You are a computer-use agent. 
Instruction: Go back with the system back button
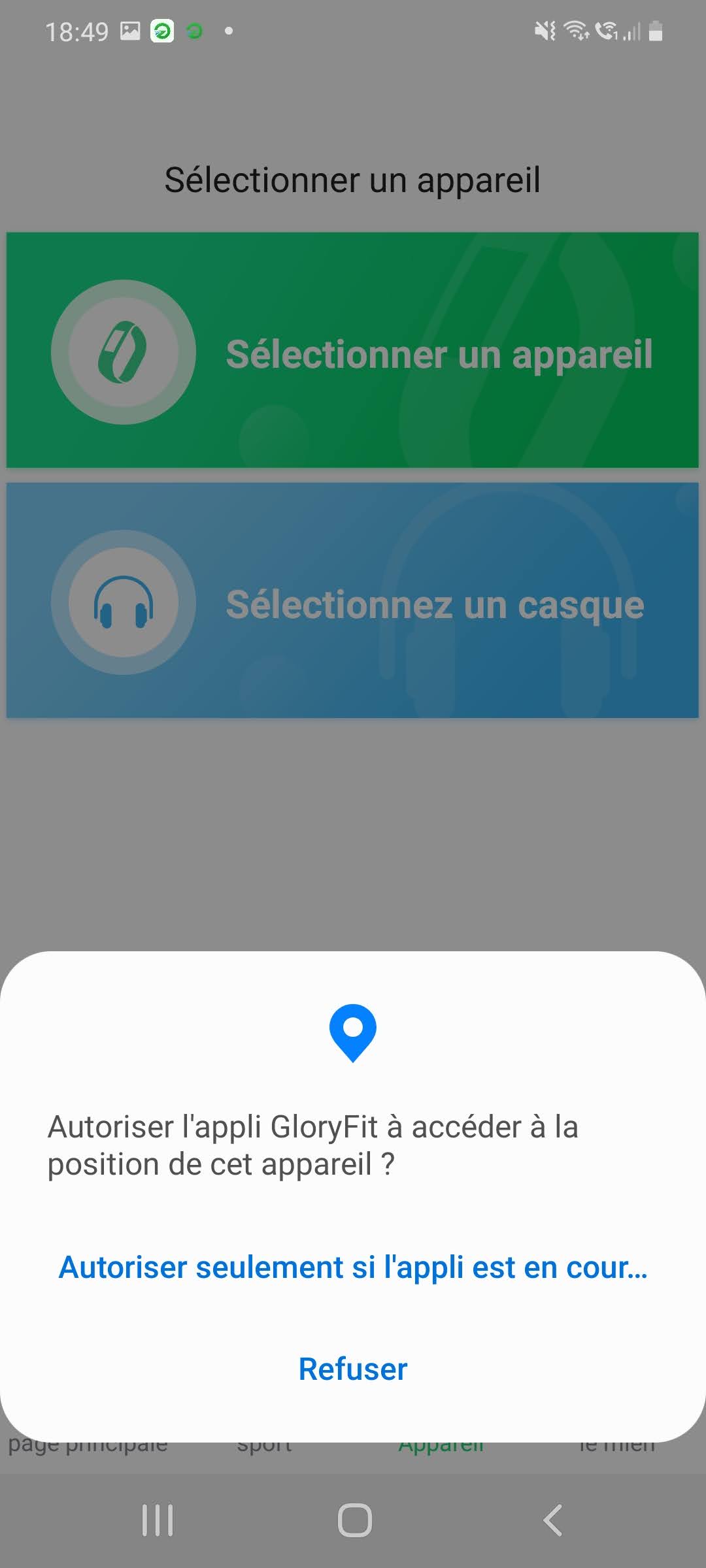pyautogui.click(x=552, y=1520)
